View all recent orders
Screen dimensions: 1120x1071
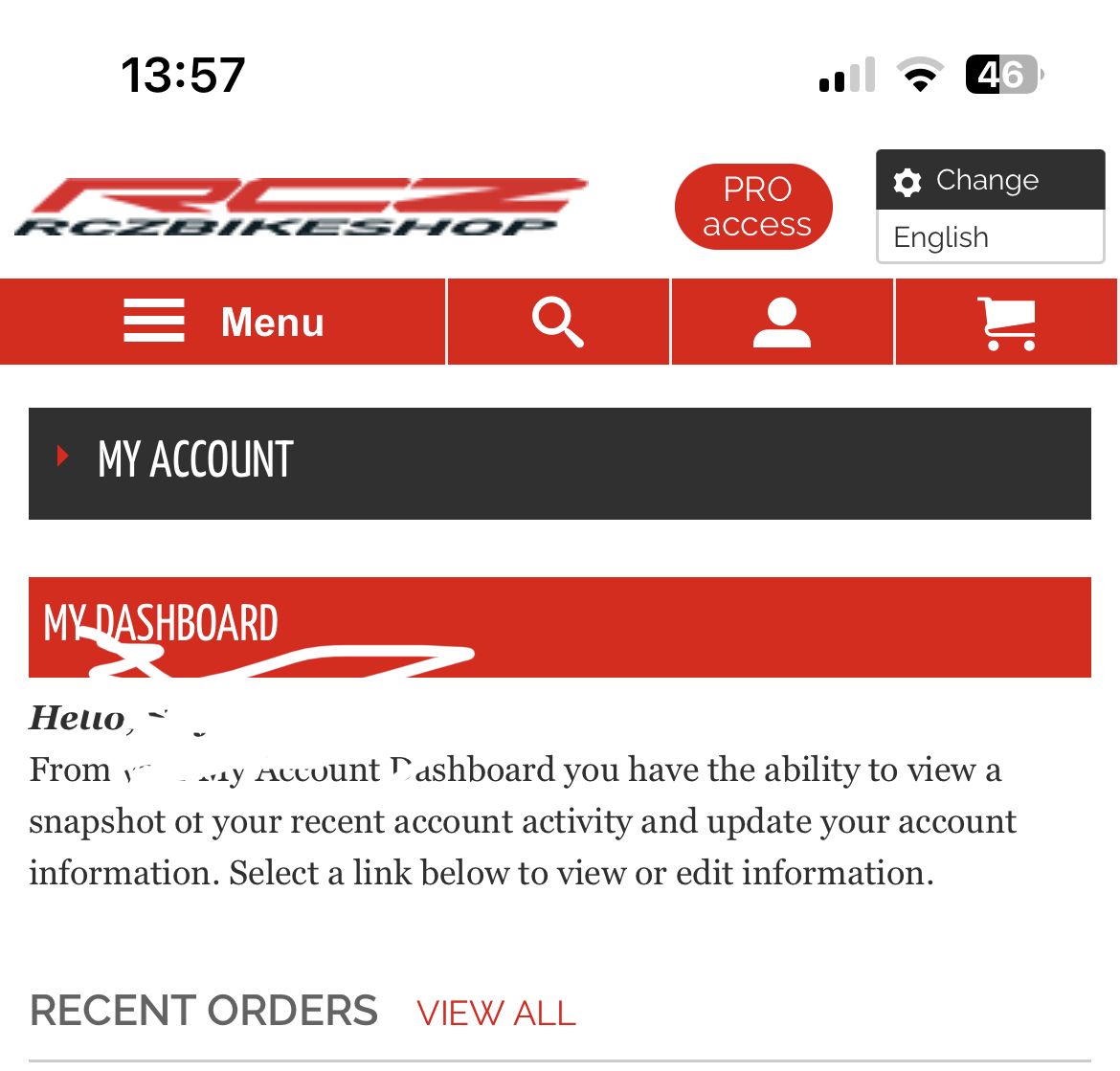point(496,1013)
